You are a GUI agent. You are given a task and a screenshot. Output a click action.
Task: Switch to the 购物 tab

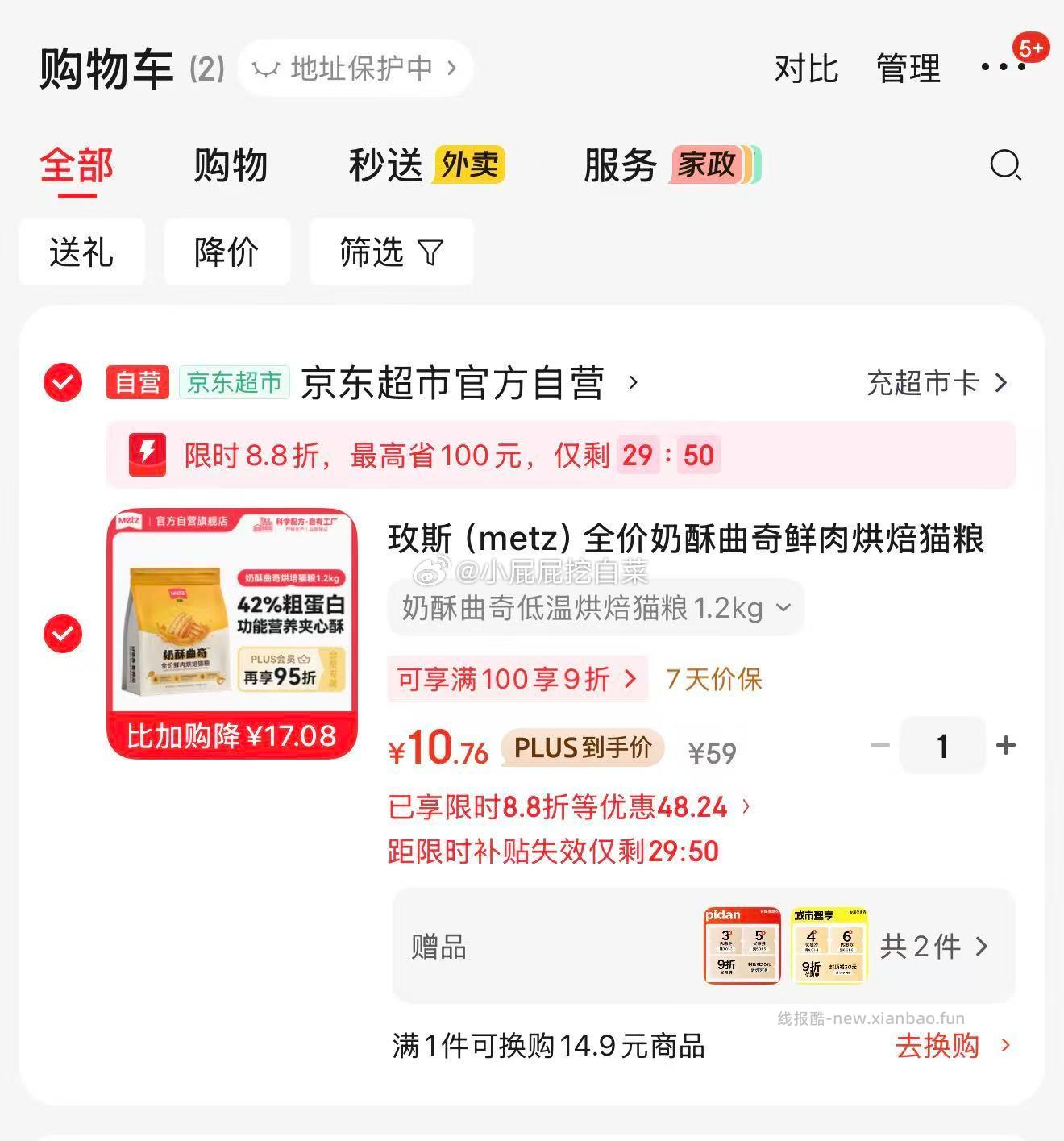click(x=230, y=165)
